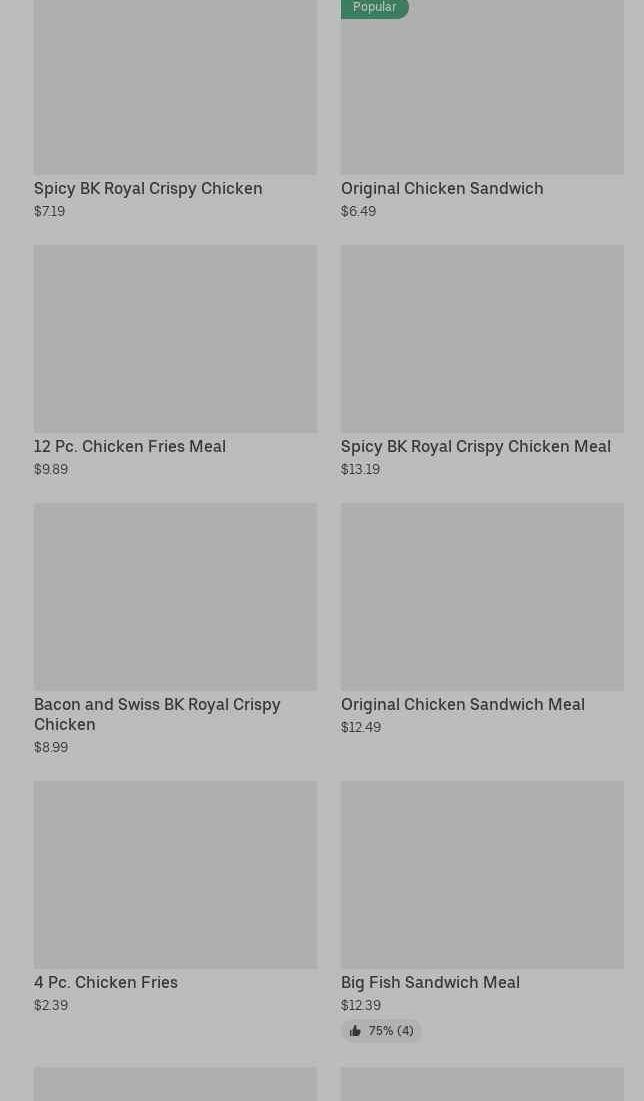Open 4 Pc. Chicken Fries item
The image size is (644, 1101).
coord(175,897)
